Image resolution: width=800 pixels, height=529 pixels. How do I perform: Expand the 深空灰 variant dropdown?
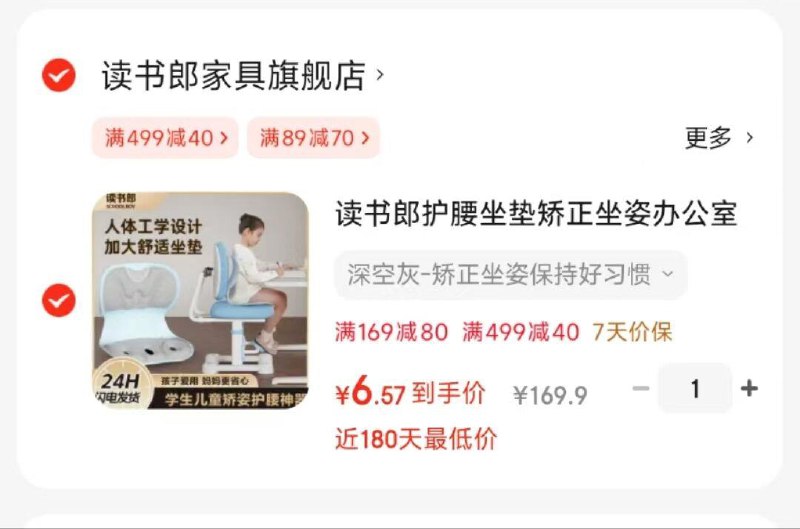(510, 275)
